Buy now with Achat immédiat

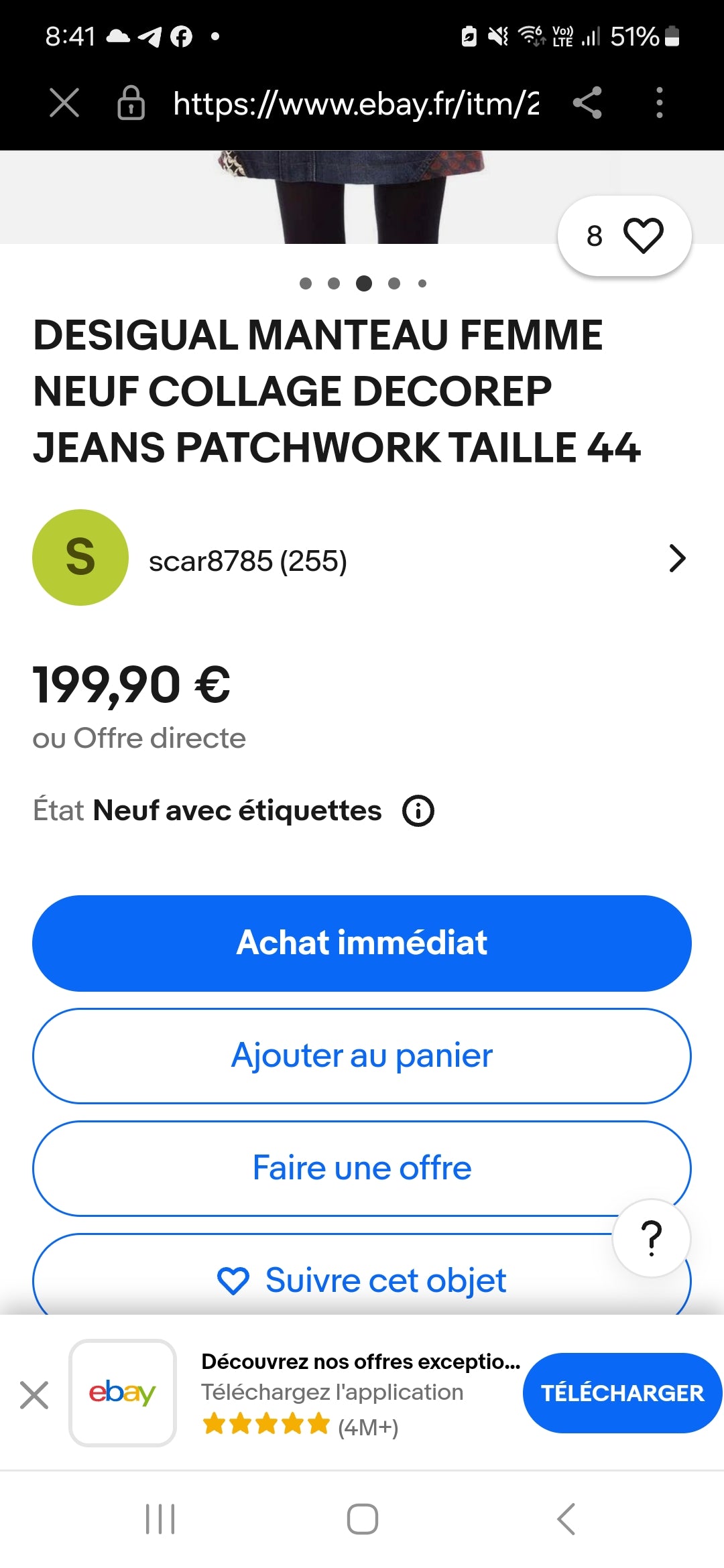tap(362, 943)
